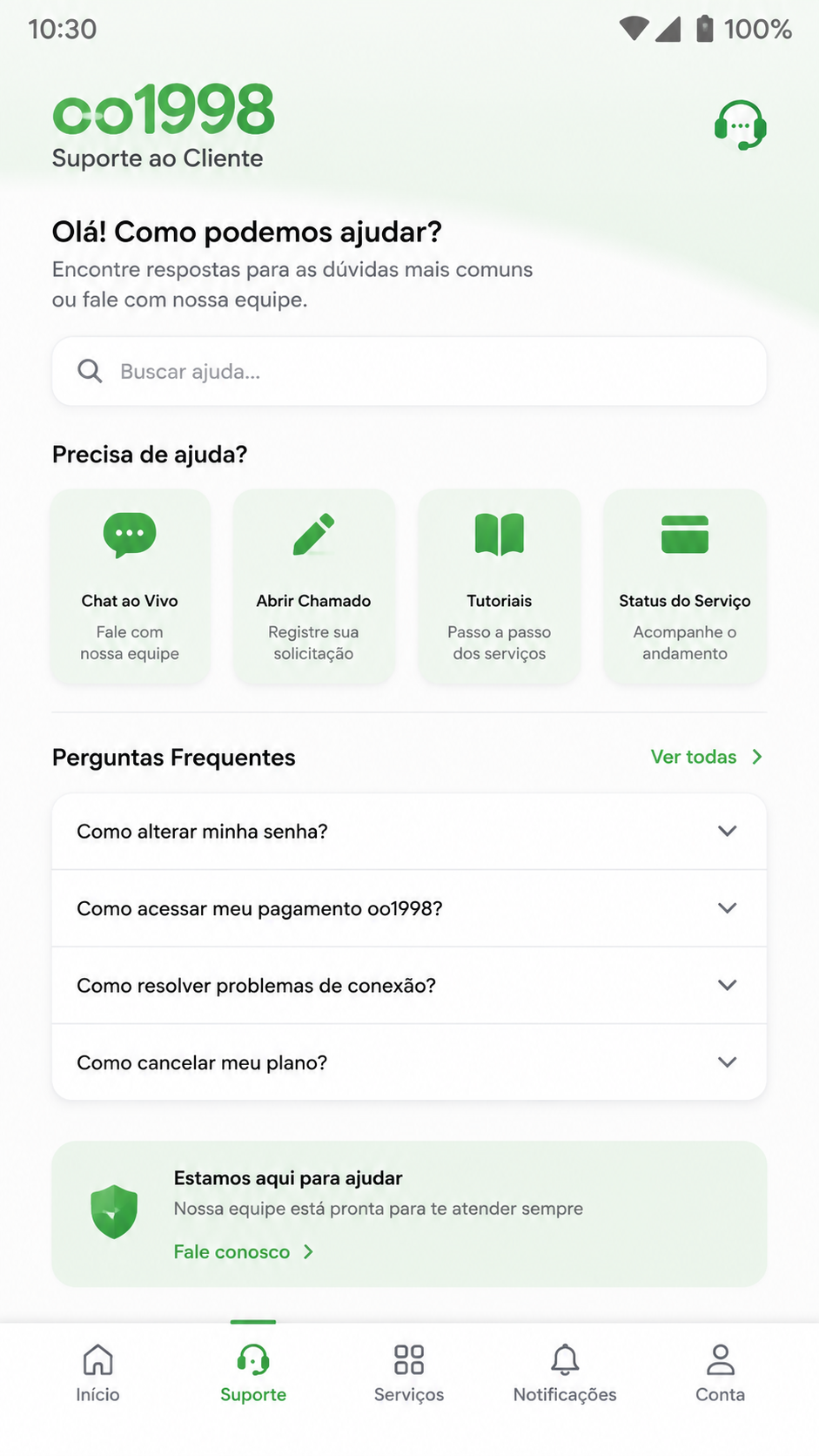Open the Status do Serviço card
This screenshot has width=819, height=1456.
685,586
